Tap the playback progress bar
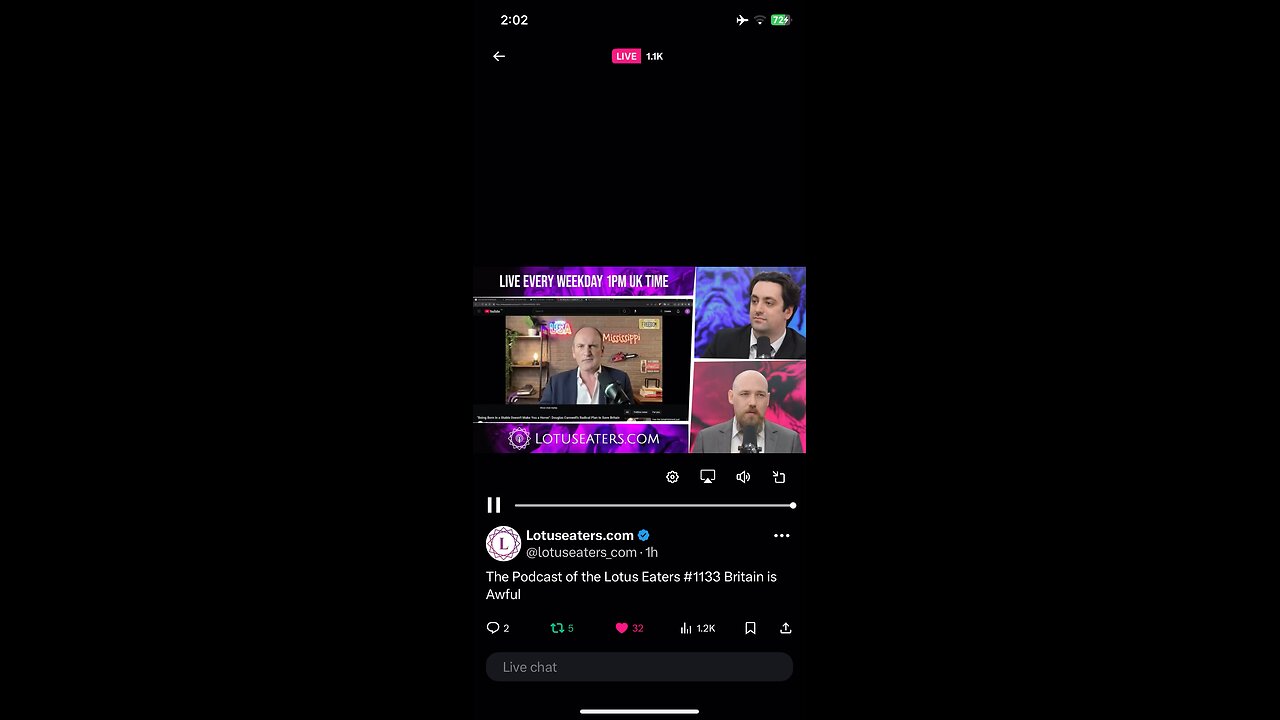This screenshot has height=720, width=1280. click(654, 506)
